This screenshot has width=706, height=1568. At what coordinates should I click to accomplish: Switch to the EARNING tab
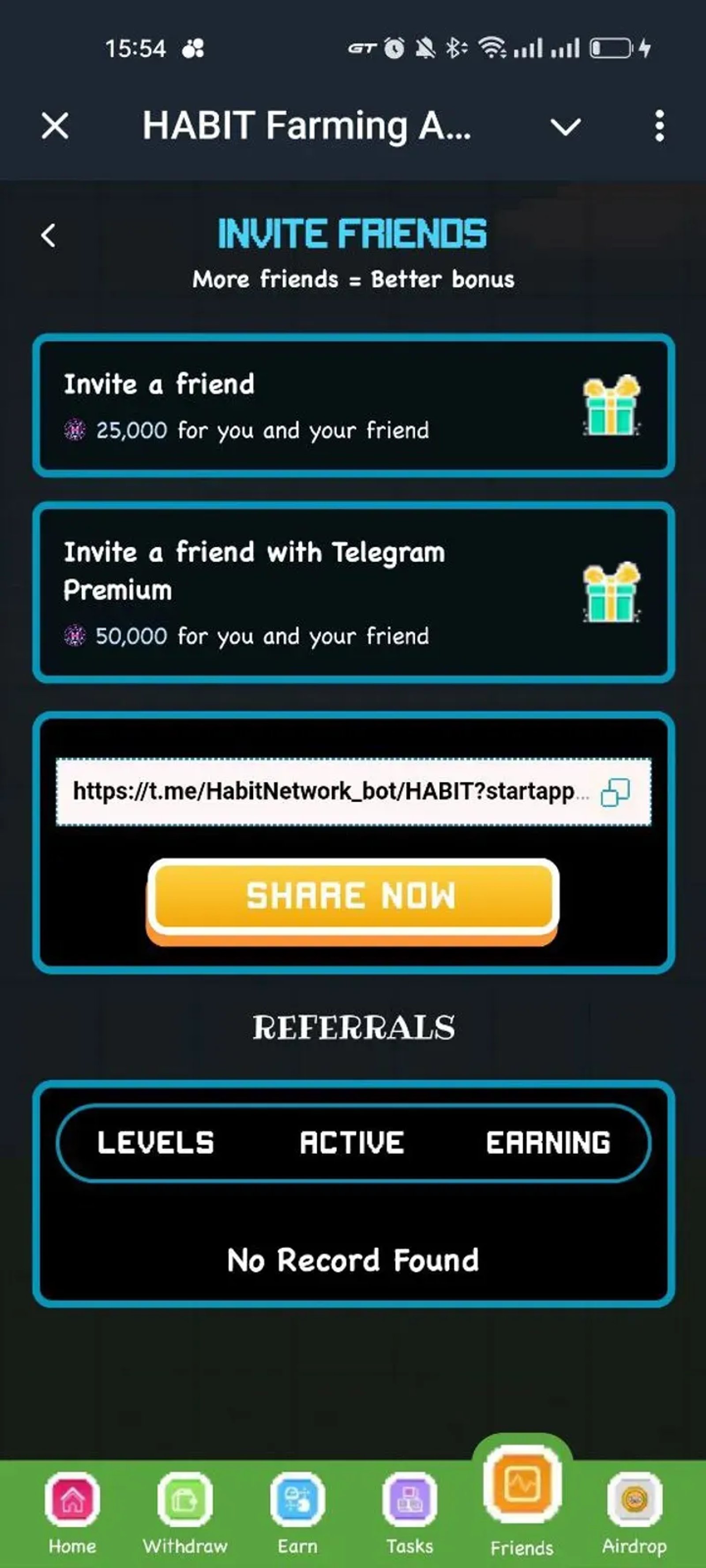547,1142
